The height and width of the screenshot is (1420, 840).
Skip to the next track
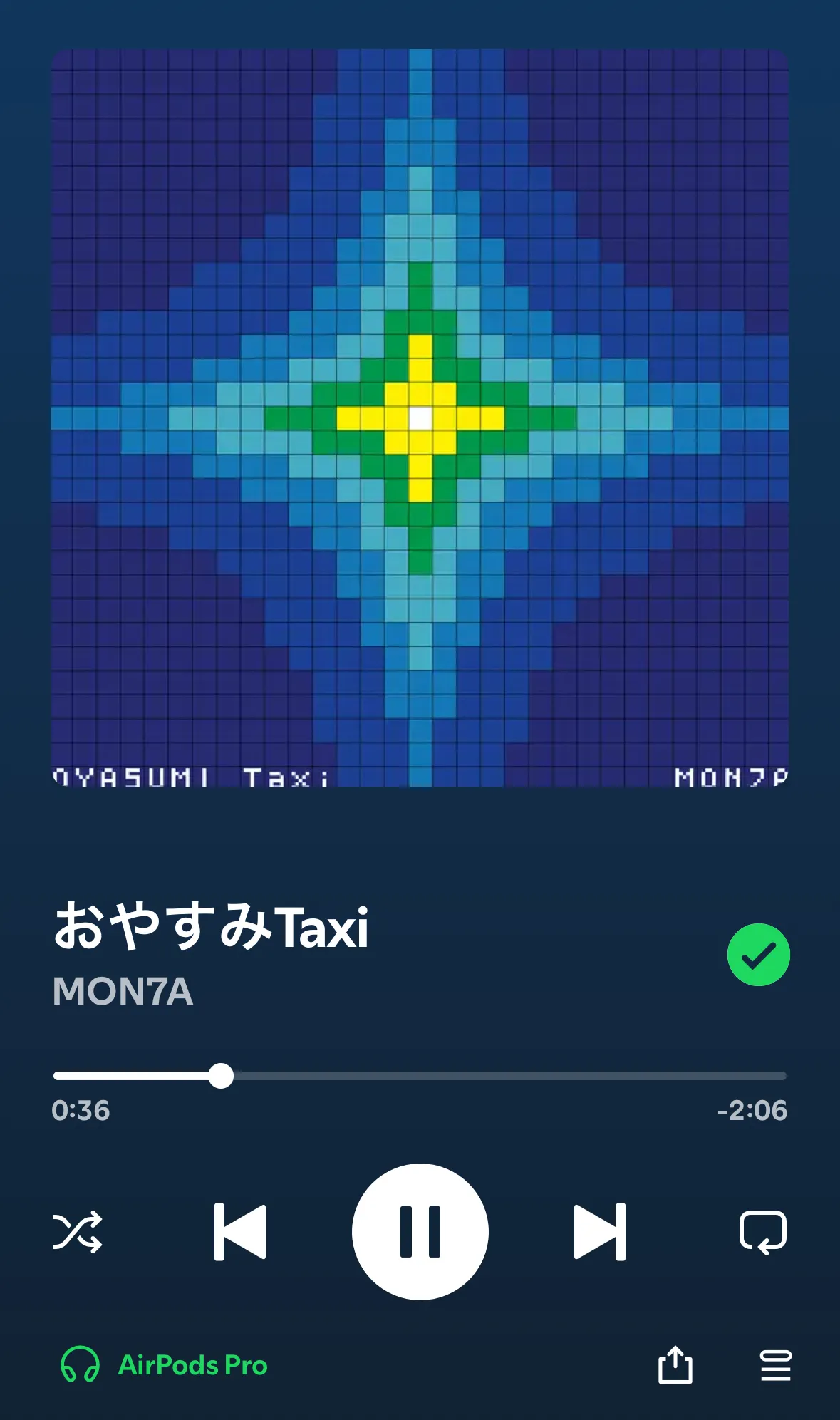600,1231
